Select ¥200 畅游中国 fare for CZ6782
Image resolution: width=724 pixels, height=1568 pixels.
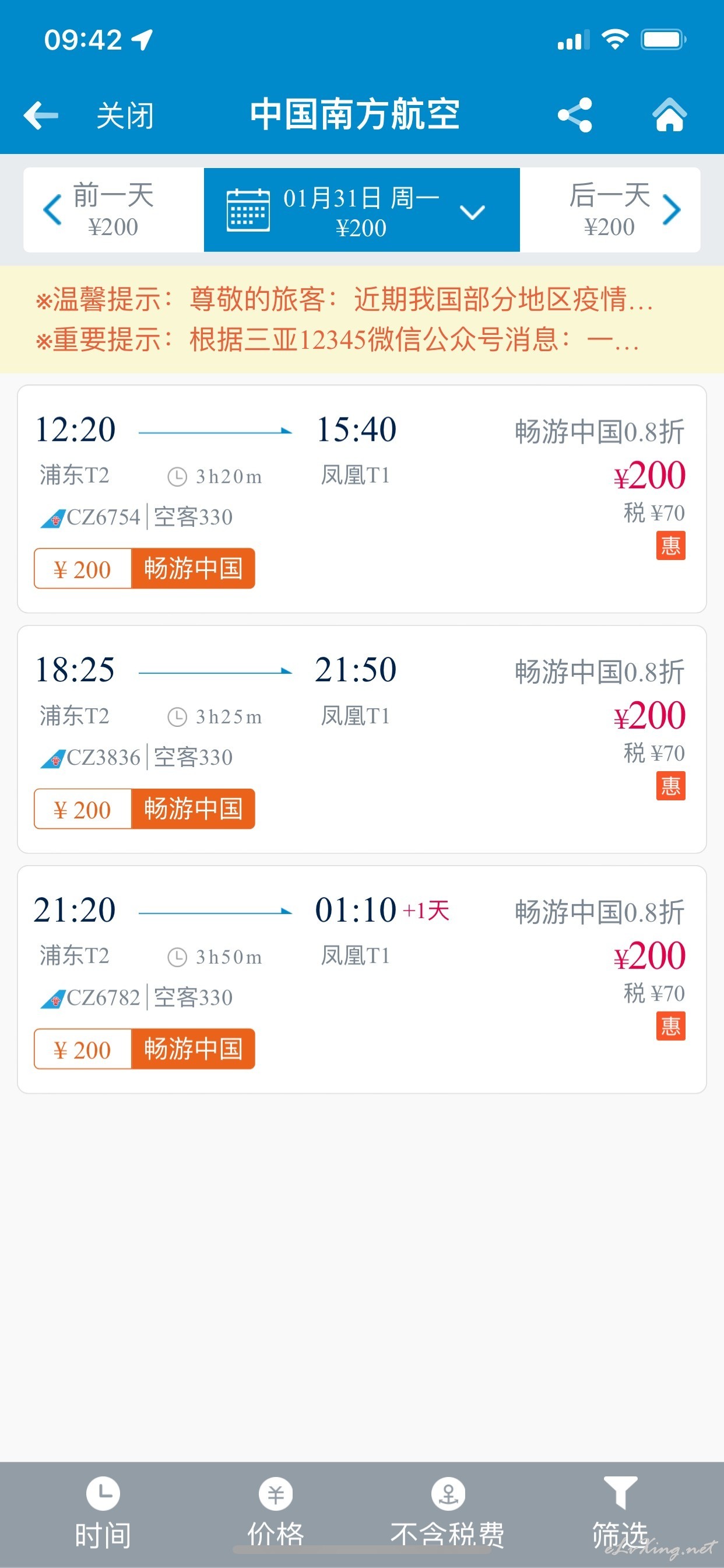tap(144, 1049)
